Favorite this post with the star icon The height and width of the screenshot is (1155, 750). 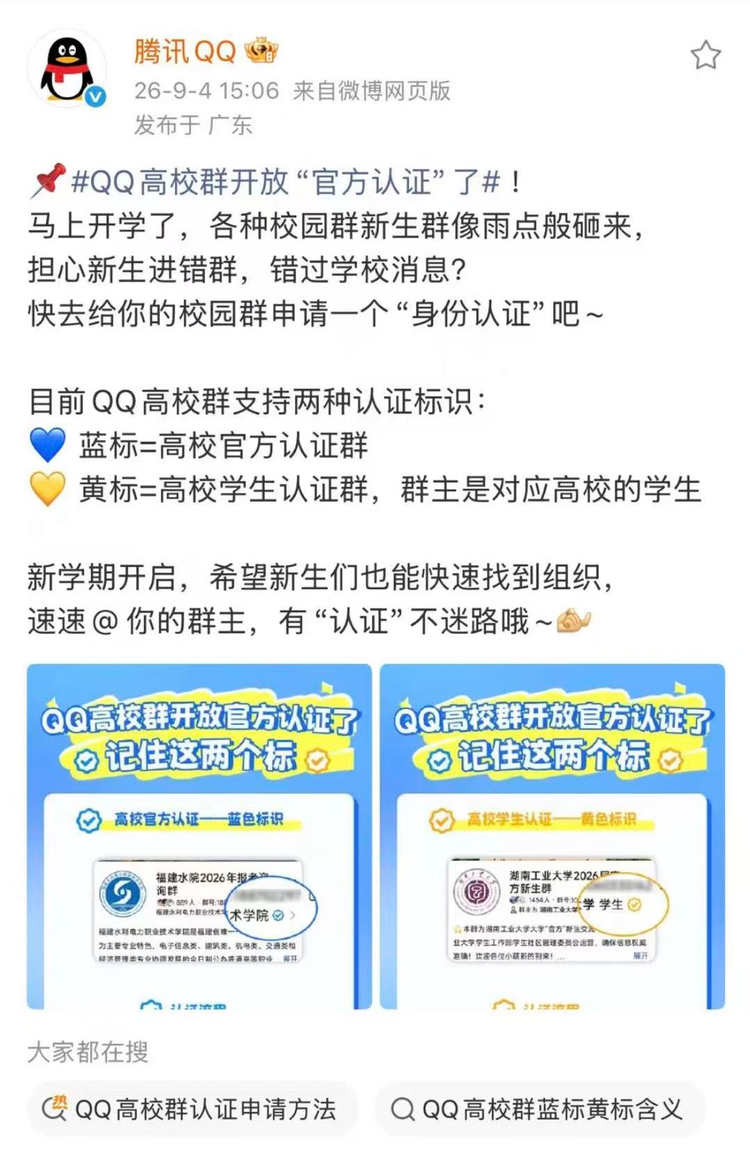[705, 55]
